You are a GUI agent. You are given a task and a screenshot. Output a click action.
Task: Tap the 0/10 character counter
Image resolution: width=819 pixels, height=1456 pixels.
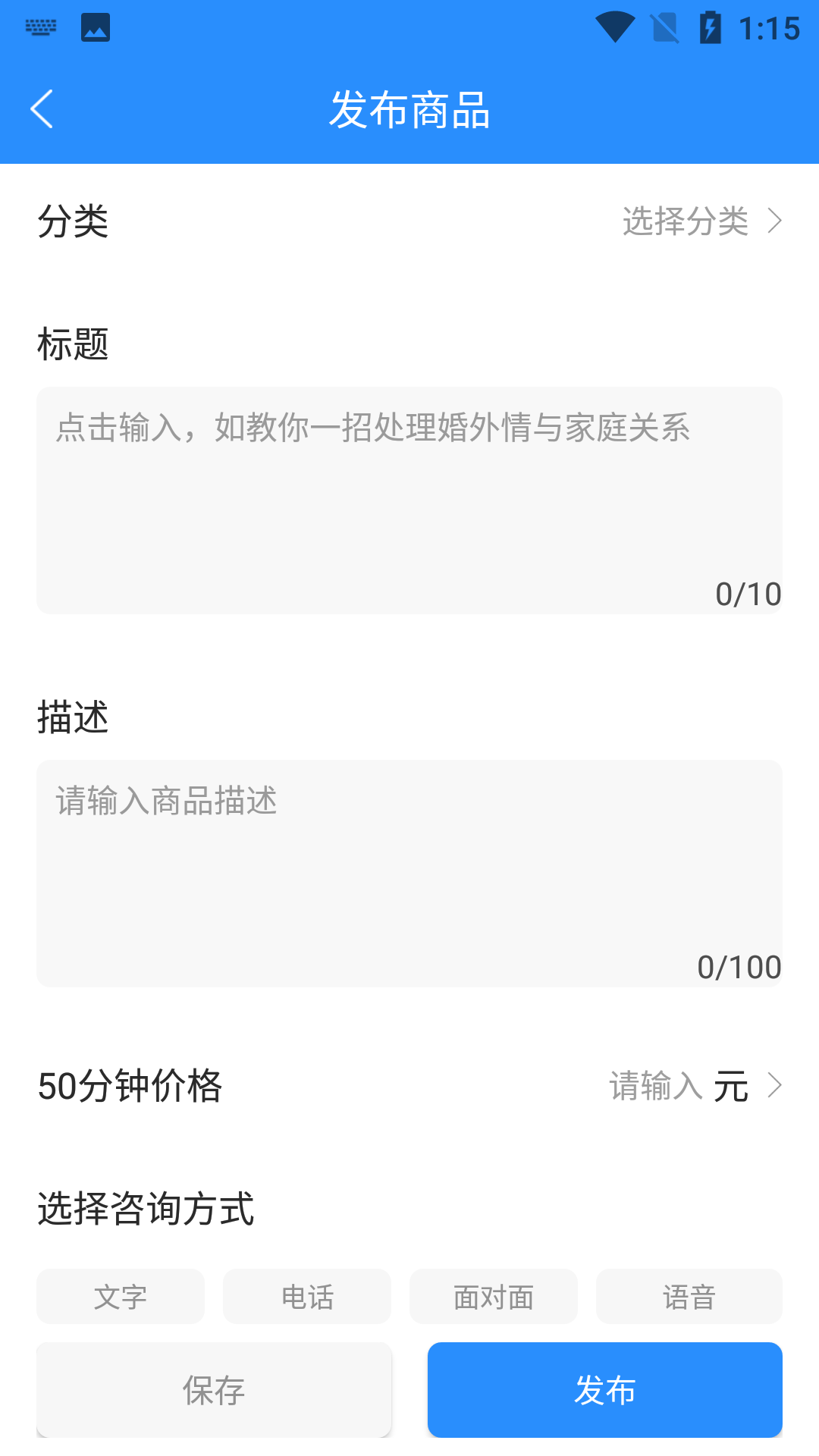[x=749, y=593]
